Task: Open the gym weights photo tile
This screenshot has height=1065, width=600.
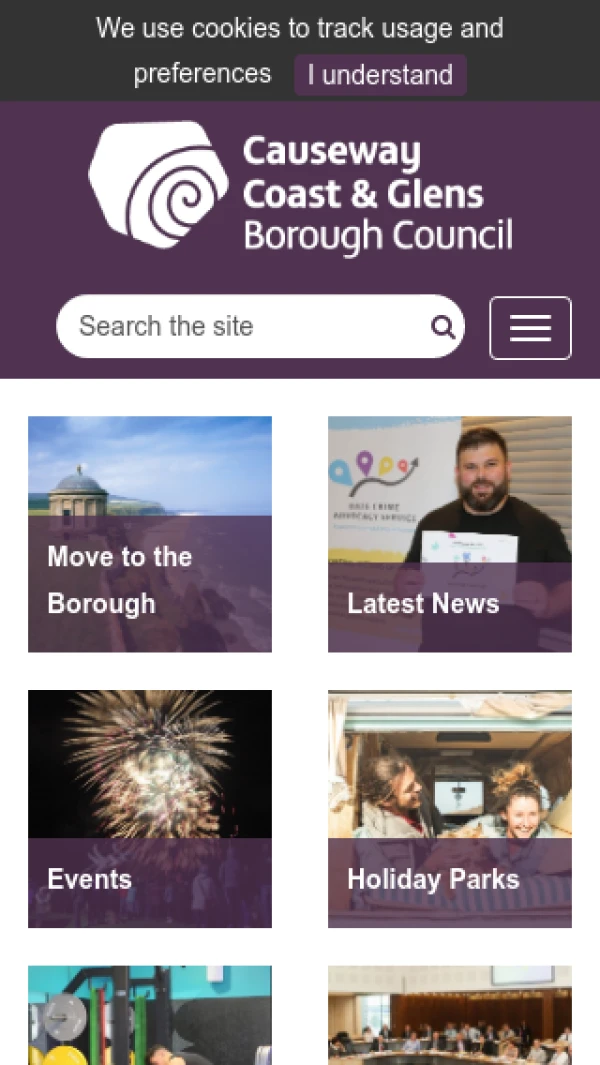Action: click(x=150, y=1015)
